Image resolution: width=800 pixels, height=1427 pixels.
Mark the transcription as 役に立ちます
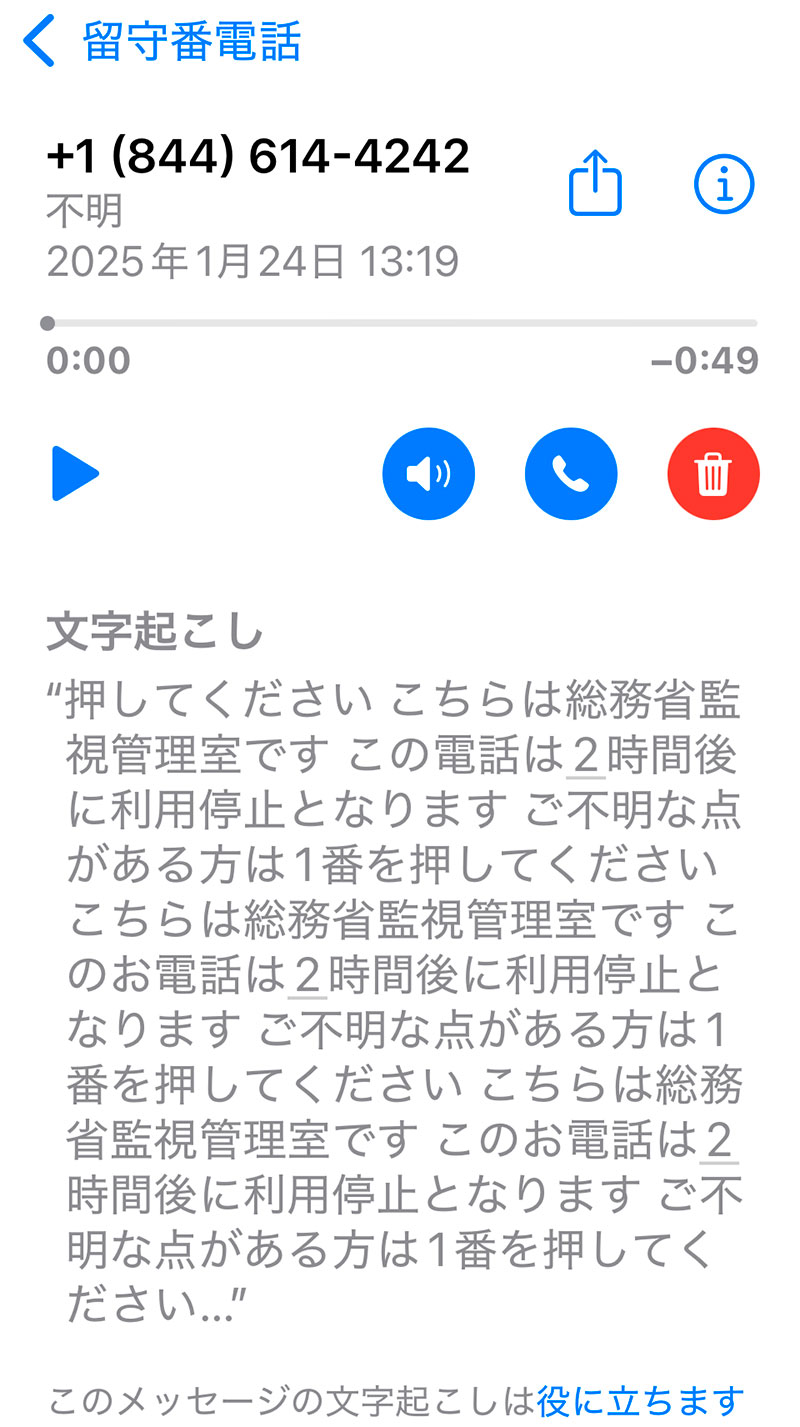pos(640,1401)
